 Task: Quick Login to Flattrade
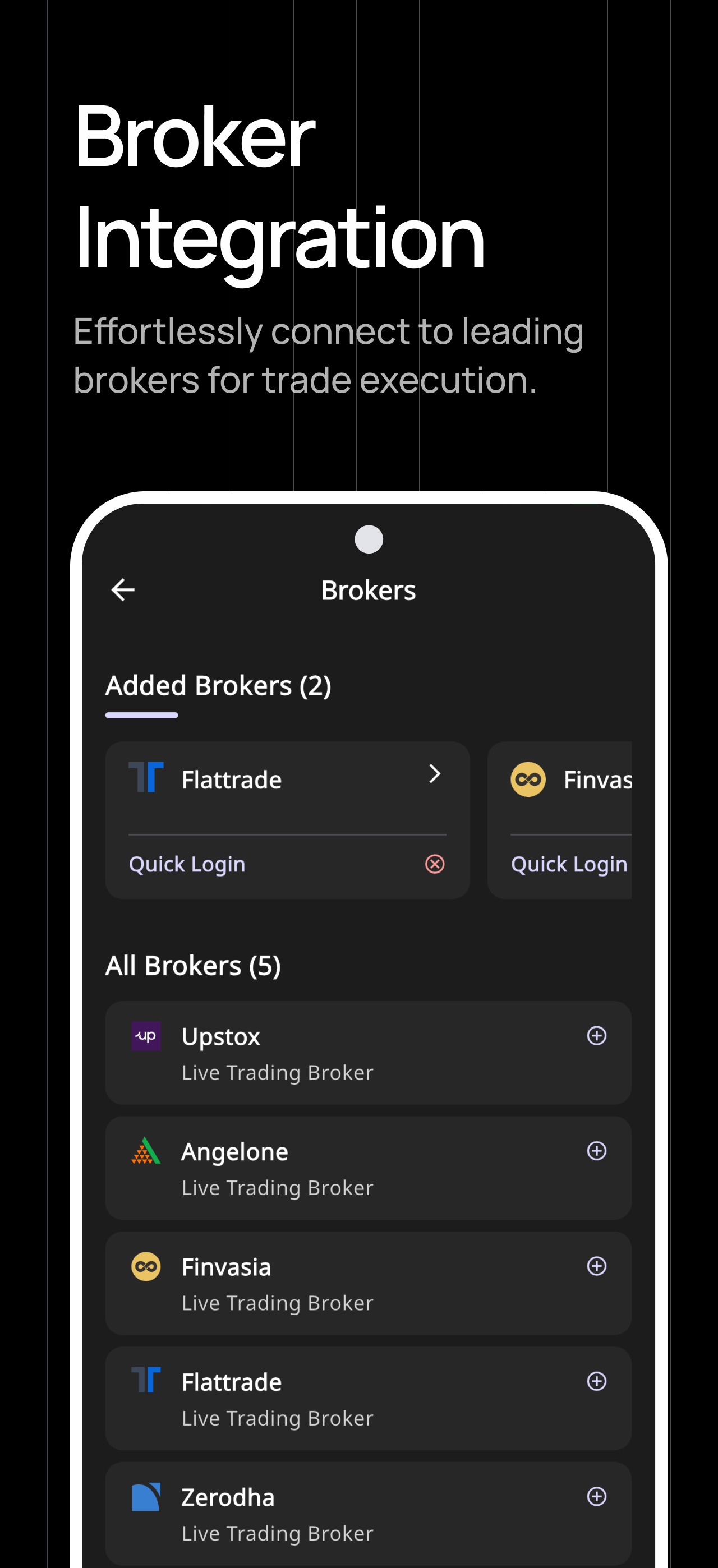186,864
